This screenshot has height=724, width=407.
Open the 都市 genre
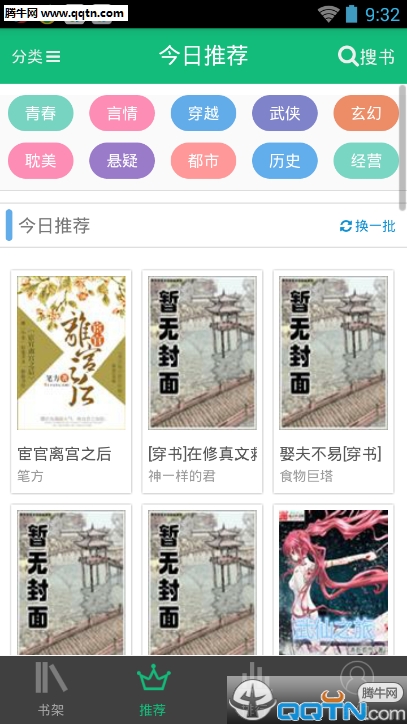point(203,161)
